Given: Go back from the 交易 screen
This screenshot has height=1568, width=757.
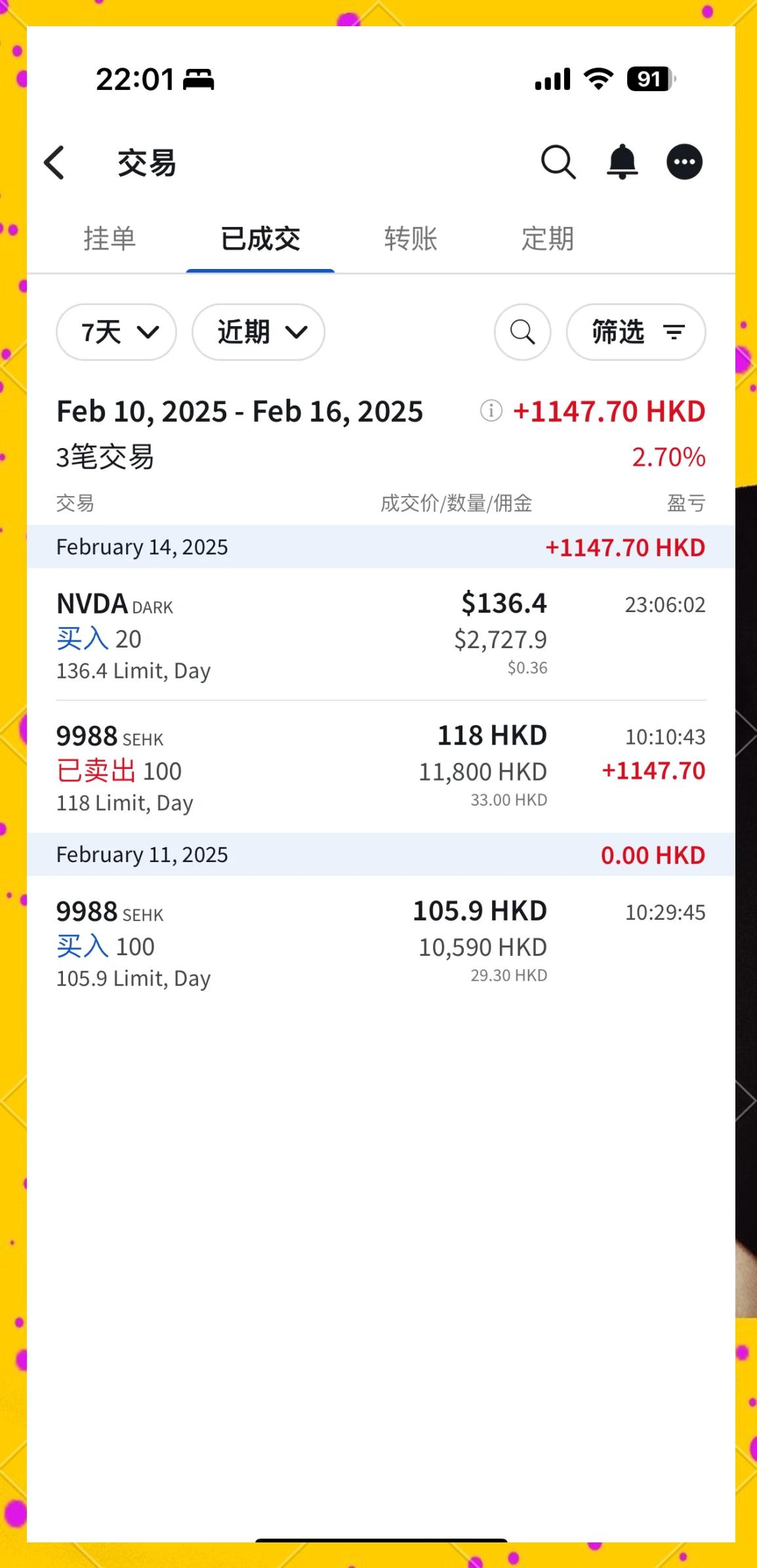Looking at the screenshot, I should (x=54, y=163).
